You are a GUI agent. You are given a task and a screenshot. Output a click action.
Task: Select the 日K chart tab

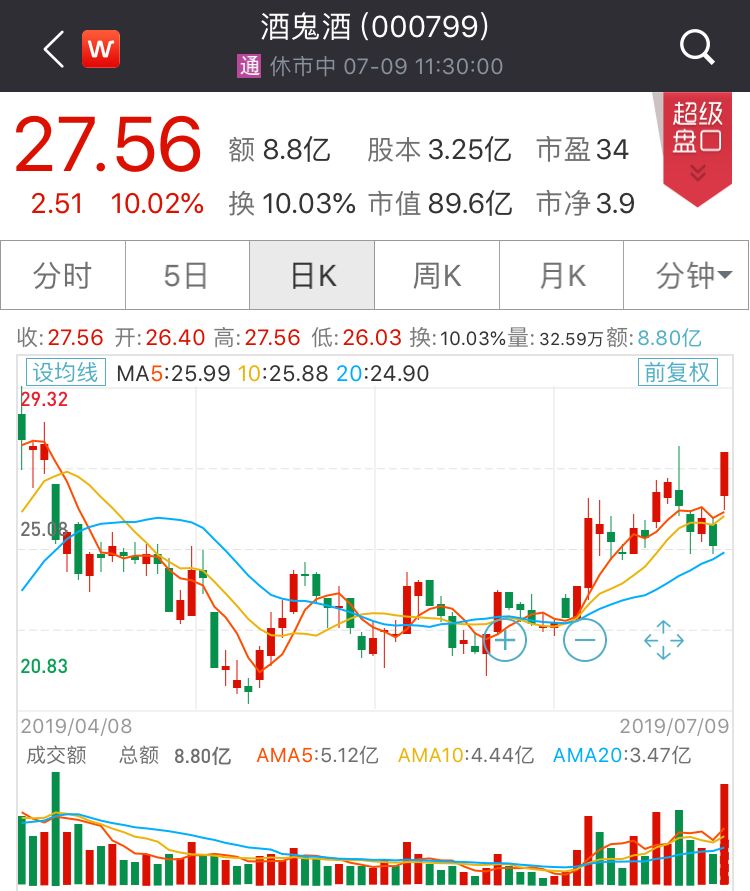pyautogui.click(x=312, y=275)
